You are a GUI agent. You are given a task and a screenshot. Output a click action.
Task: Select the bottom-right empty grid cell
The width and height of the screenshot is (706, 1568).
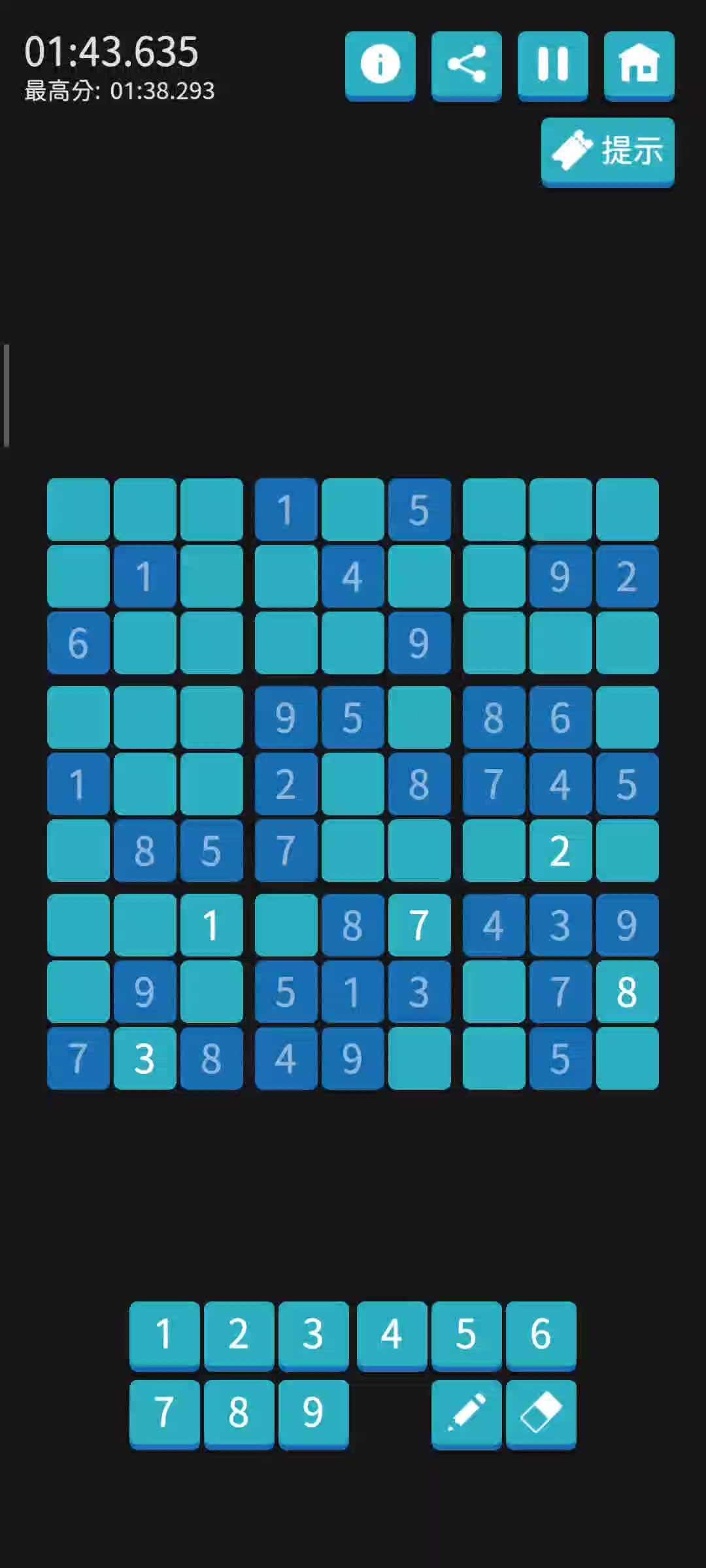pos(628,1058)
